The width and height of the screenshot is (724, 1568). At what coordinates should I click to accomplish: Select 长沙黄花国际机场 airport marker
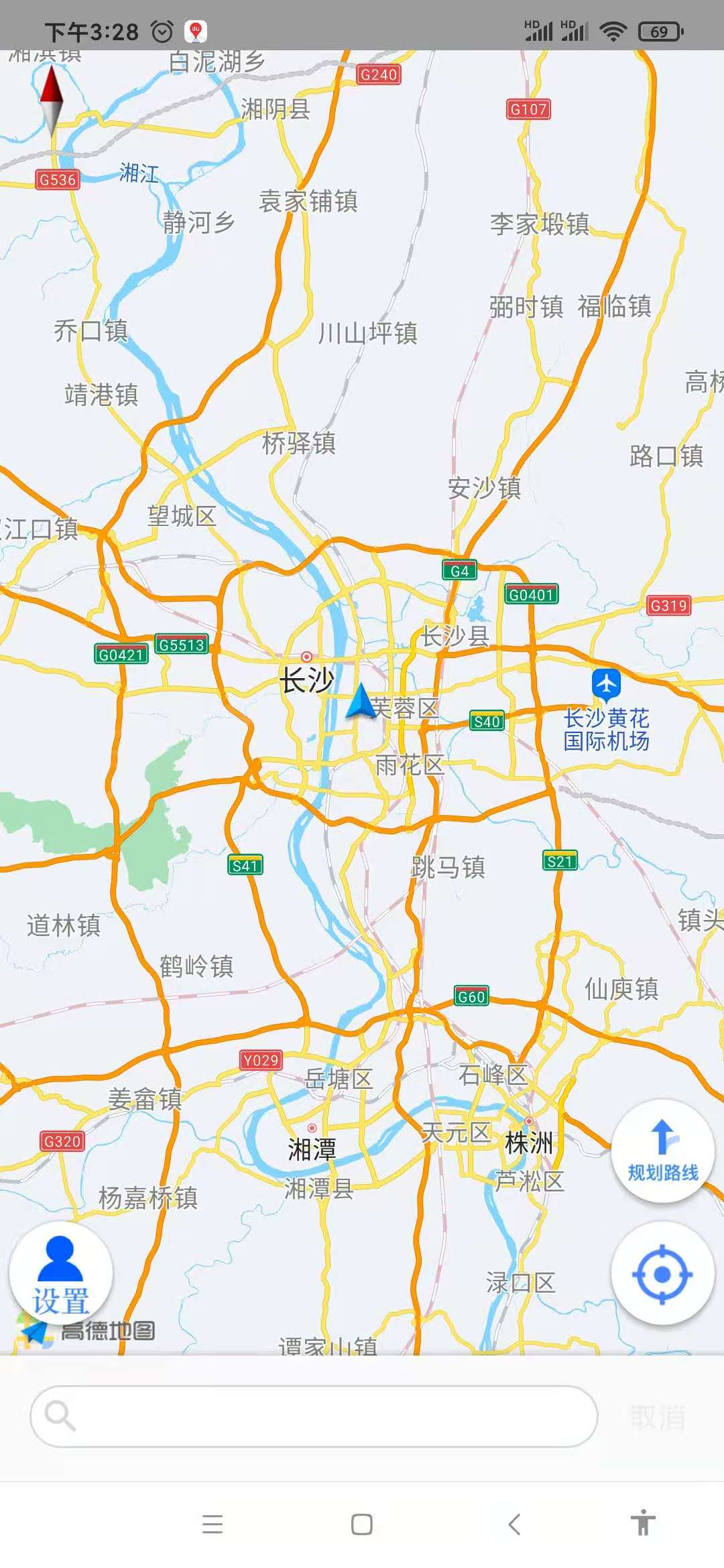[x=606, y=685]
